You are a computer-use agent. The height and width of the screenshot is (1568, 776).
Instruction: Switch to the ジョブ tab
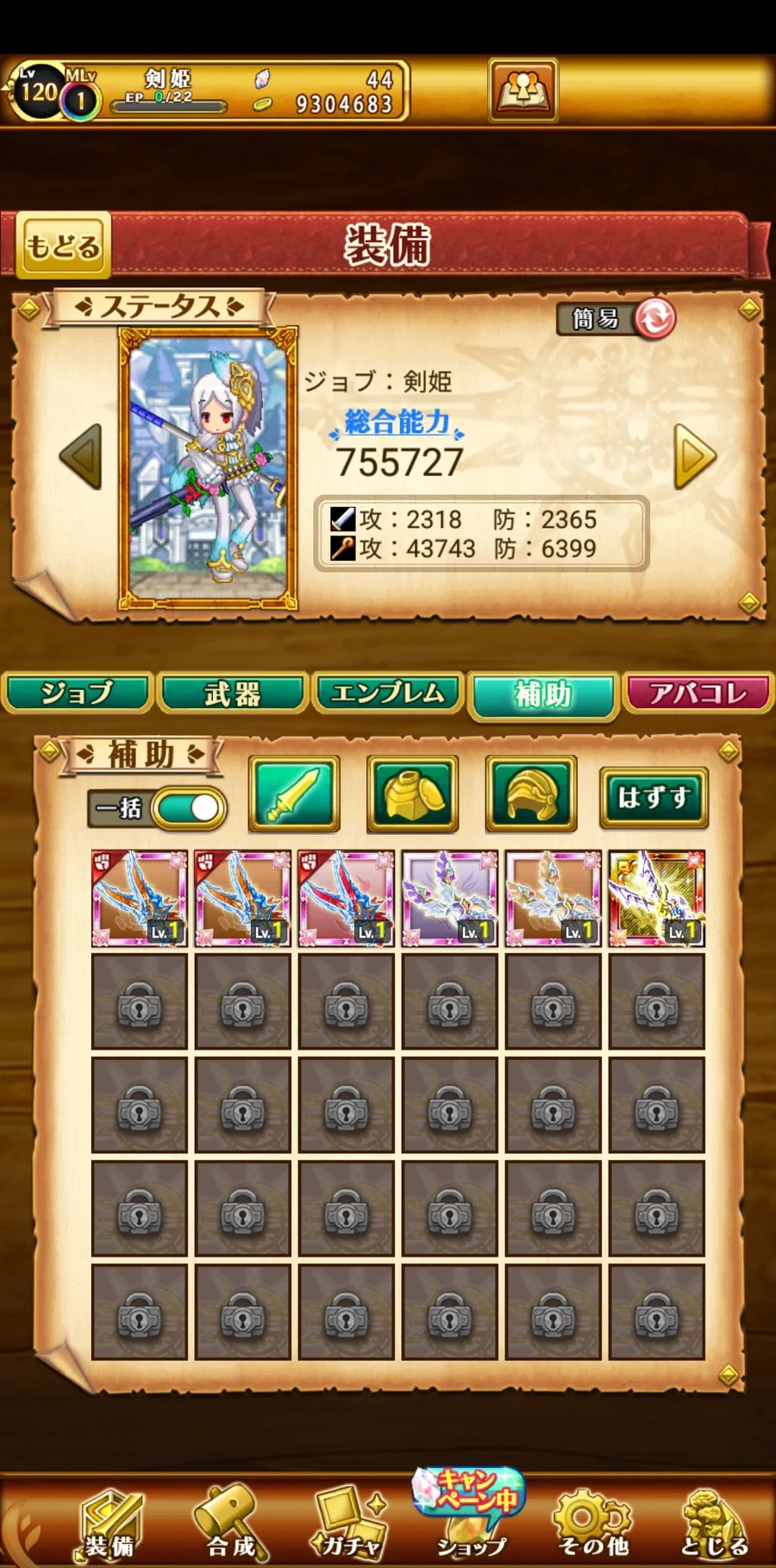click(78, 693)
